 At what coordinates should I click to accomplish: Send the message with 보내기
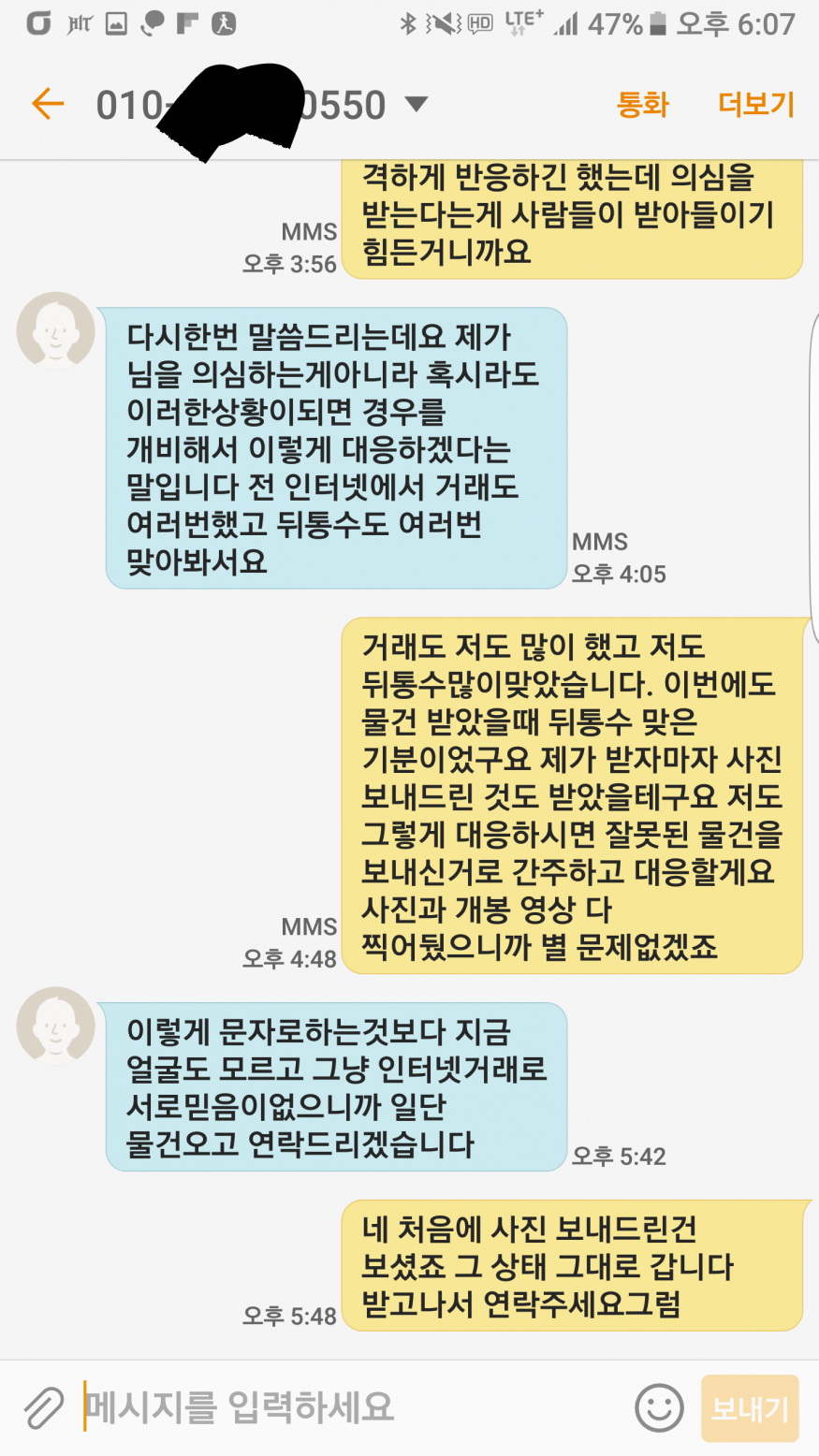750,1407
